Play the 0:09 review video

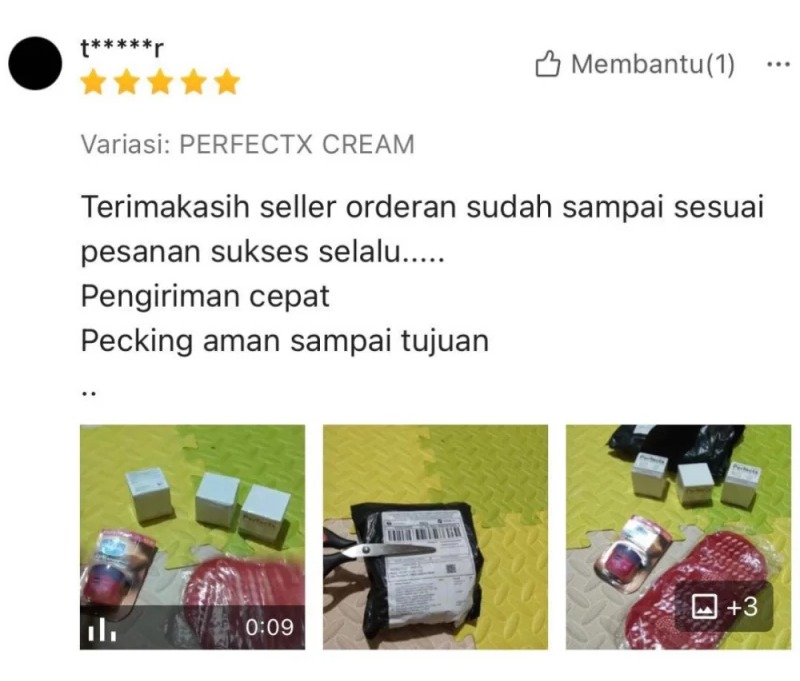click(193, 537)
